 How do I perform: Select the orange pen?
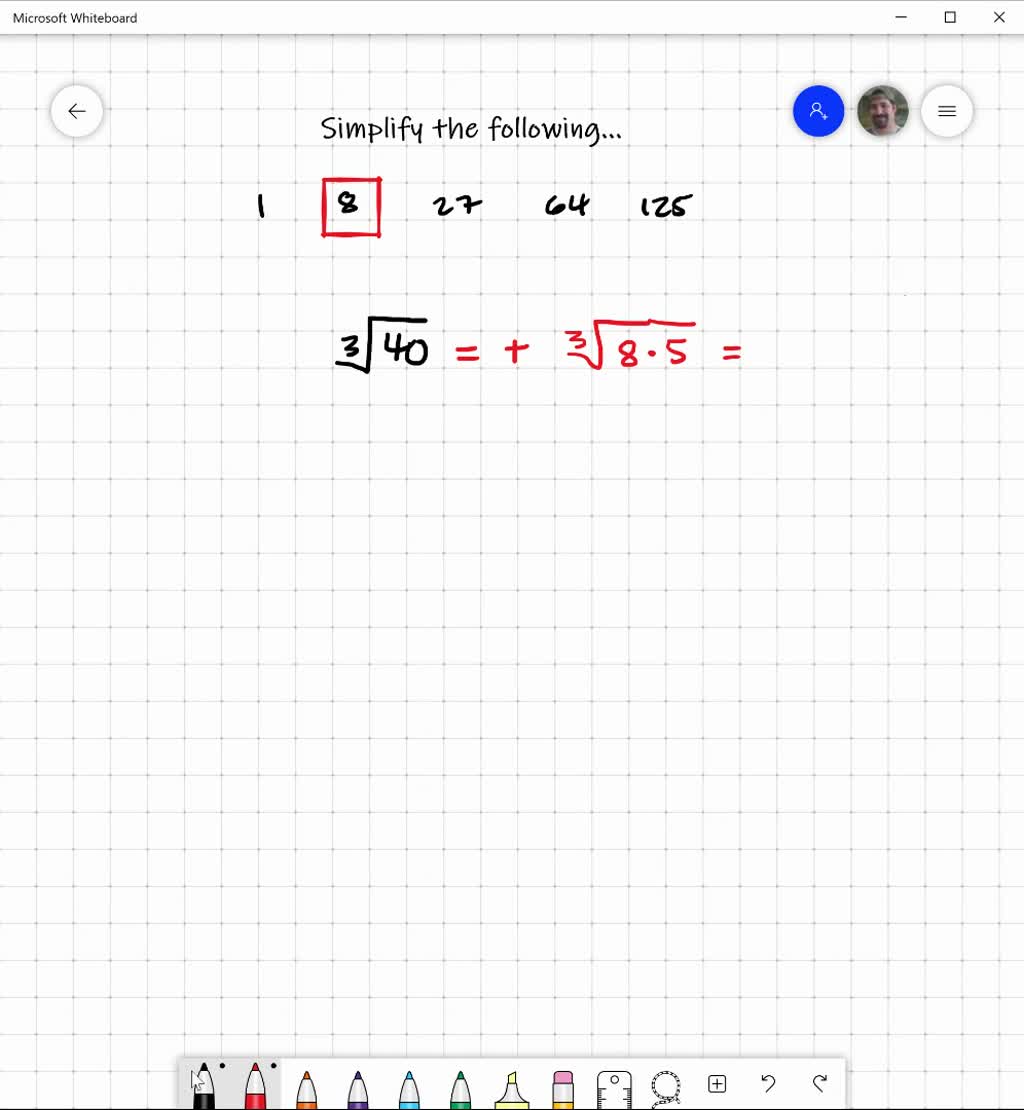pos(306,1090)
